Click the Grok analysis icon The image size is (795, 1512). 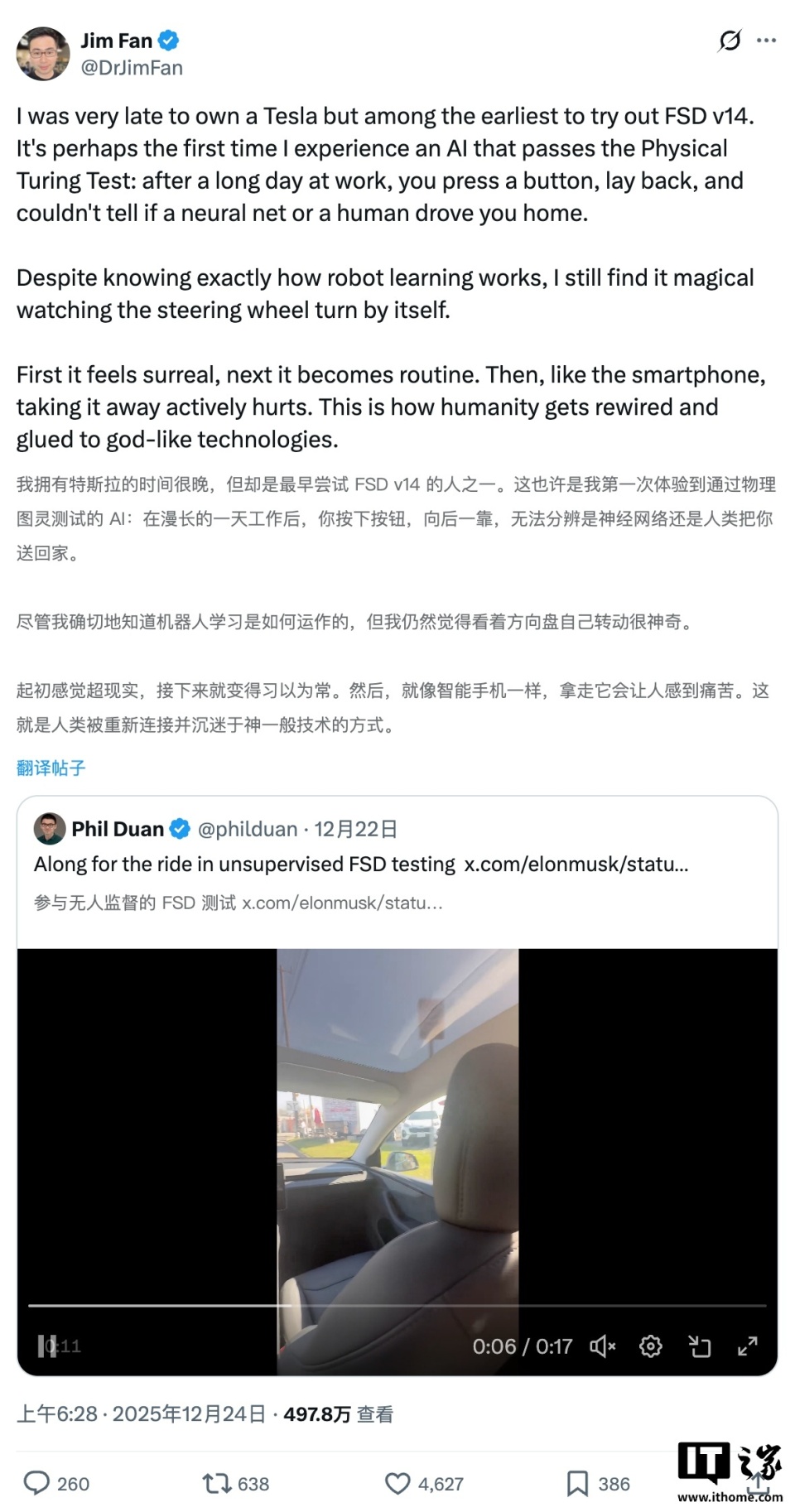point(728,40)
